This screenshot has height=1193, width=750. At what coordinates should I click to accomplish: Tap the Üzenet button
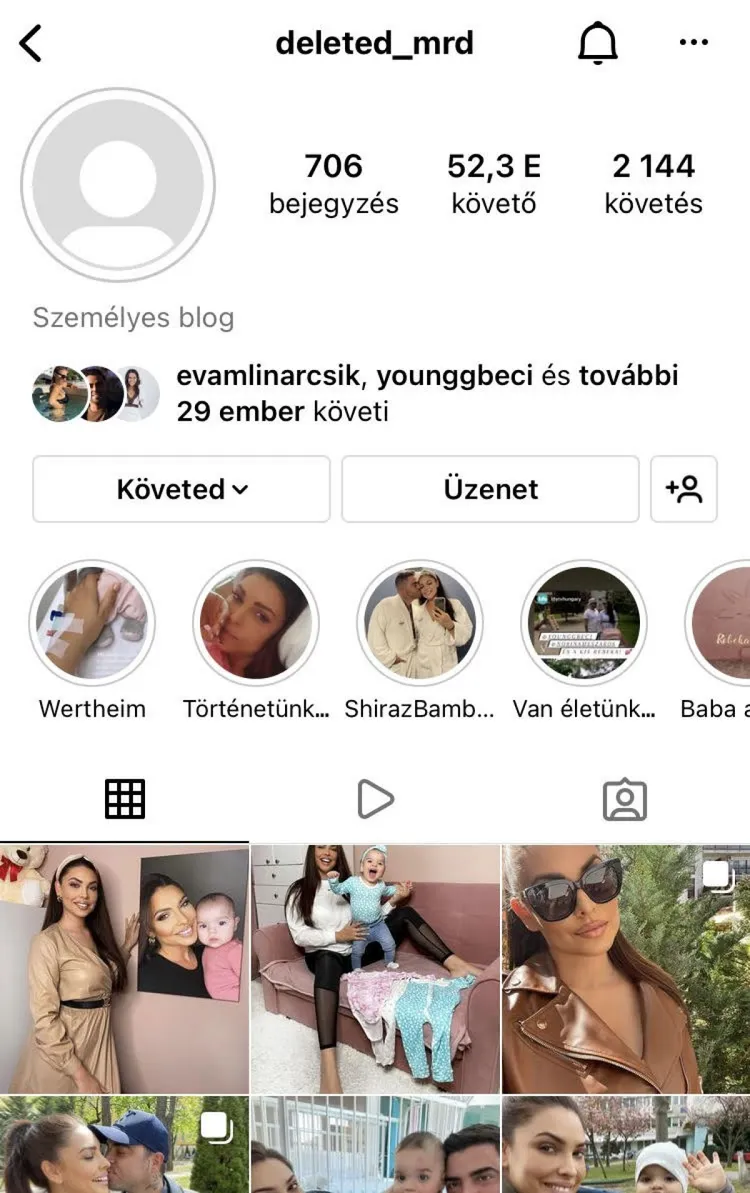490,489
